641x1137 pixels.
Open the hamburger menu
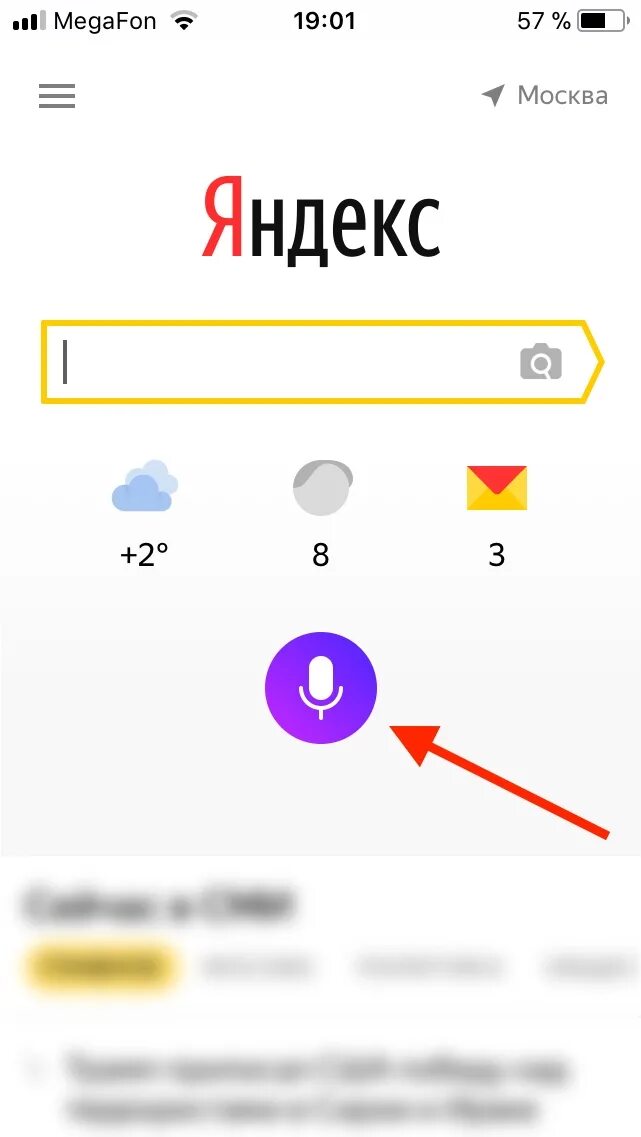click(57, 96)
